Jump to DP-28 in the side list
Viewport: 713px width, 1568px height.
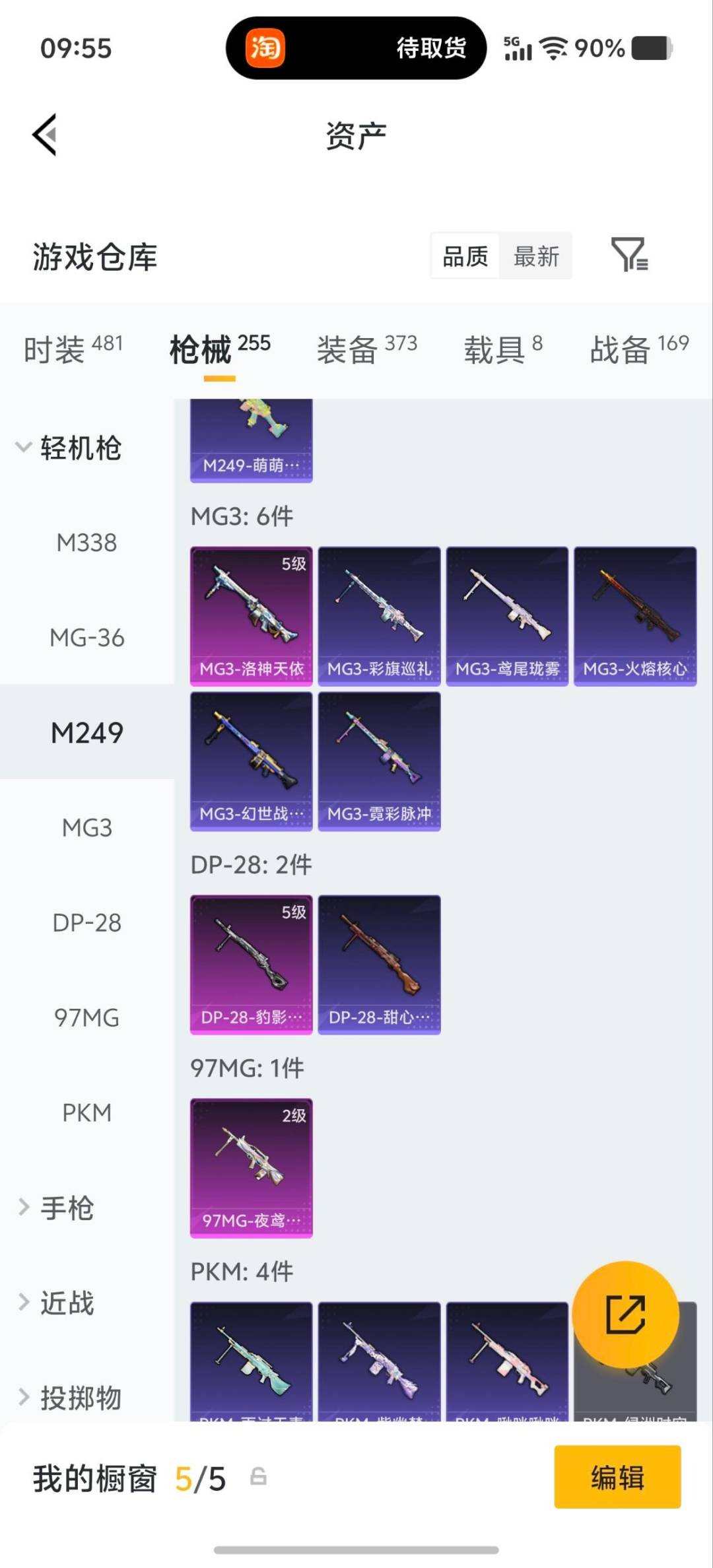tap(86, 923)
